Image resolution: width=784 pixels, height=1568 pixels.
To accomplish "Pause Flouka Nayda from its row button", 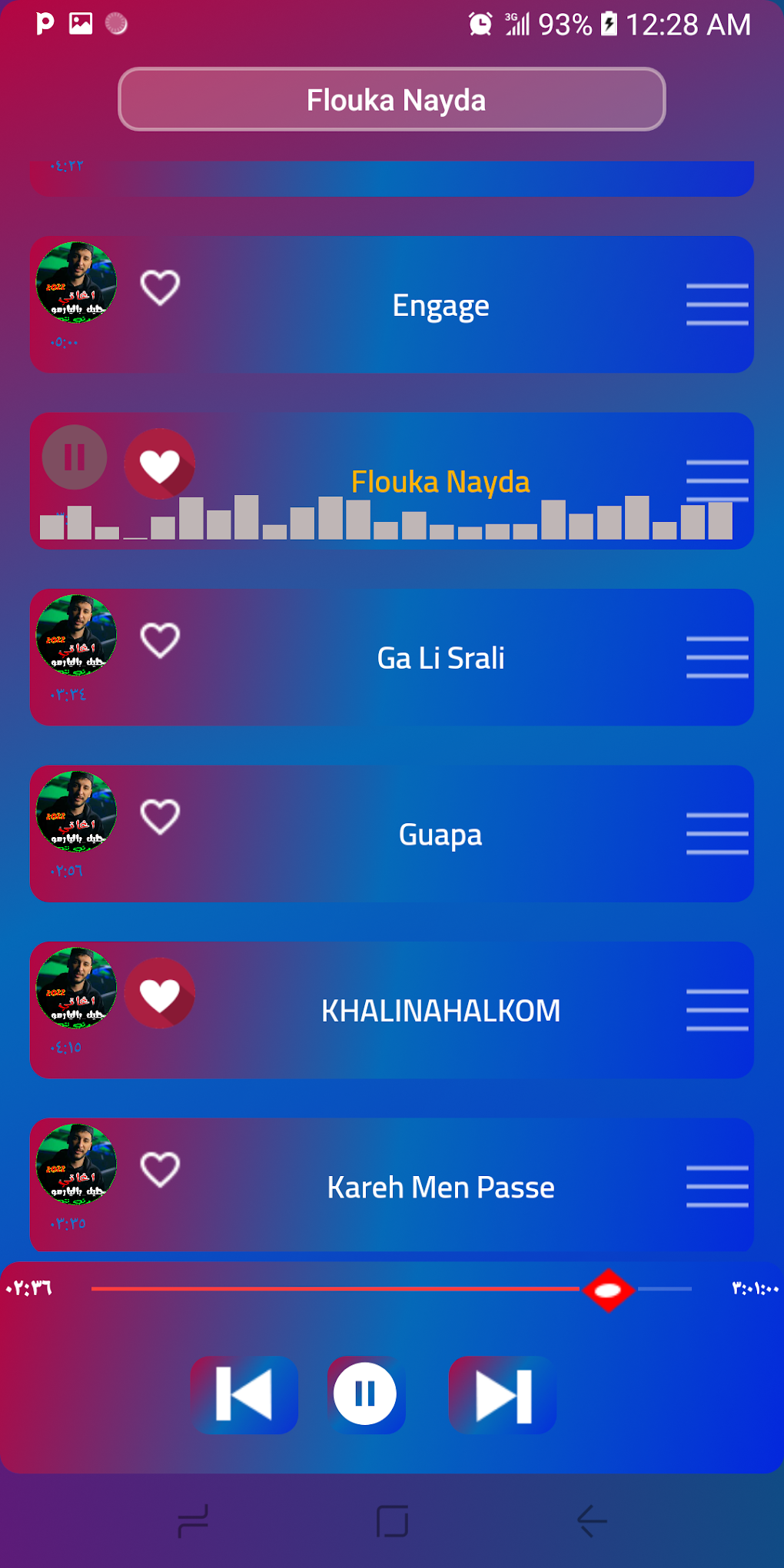I will (x=75, y=457).
